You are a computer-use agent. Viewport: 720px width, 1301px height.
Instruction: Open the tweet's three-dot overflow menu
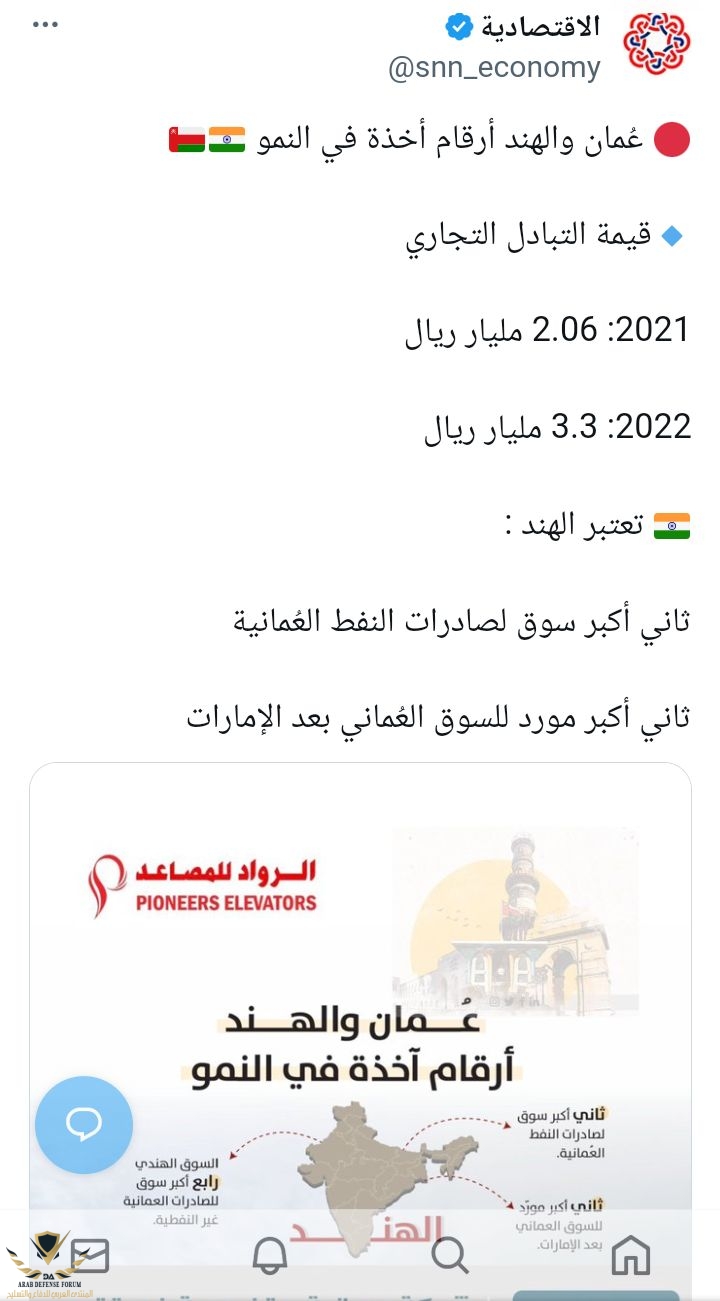tap(46, 25)
